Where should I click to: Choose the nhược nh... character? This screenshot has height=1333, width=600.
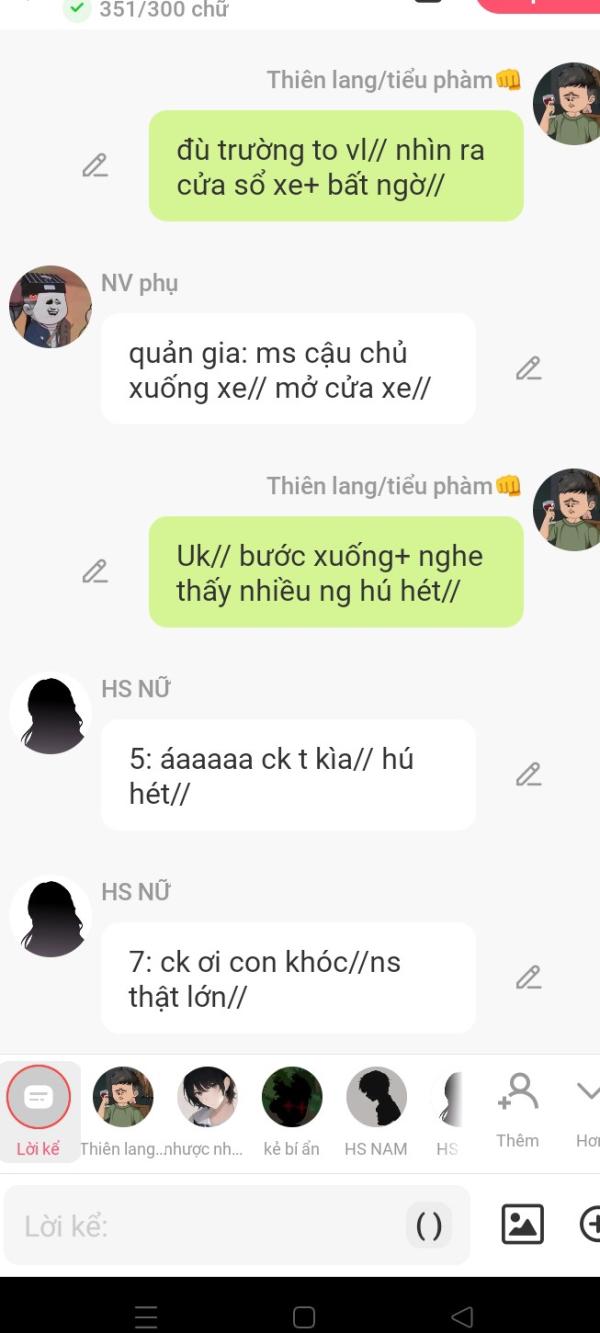click(x=207, y=1098)
